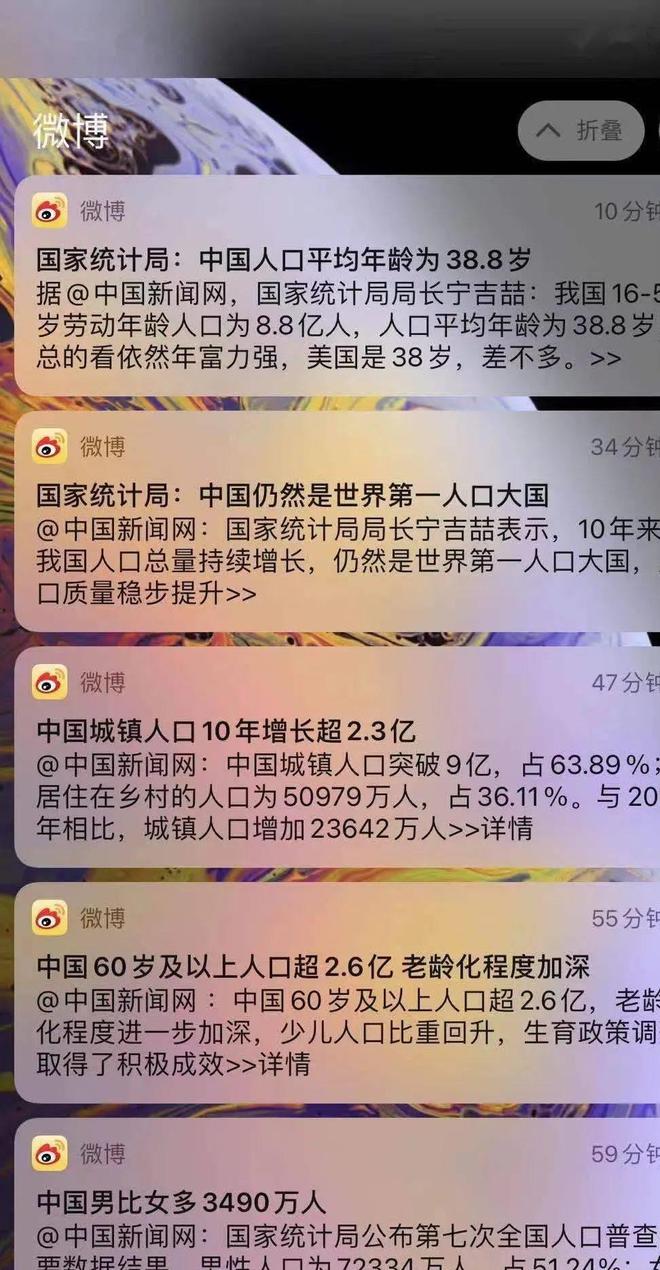
Task: Open notification on urban population growth 2.3亿
Action: [x=337, y=757]
